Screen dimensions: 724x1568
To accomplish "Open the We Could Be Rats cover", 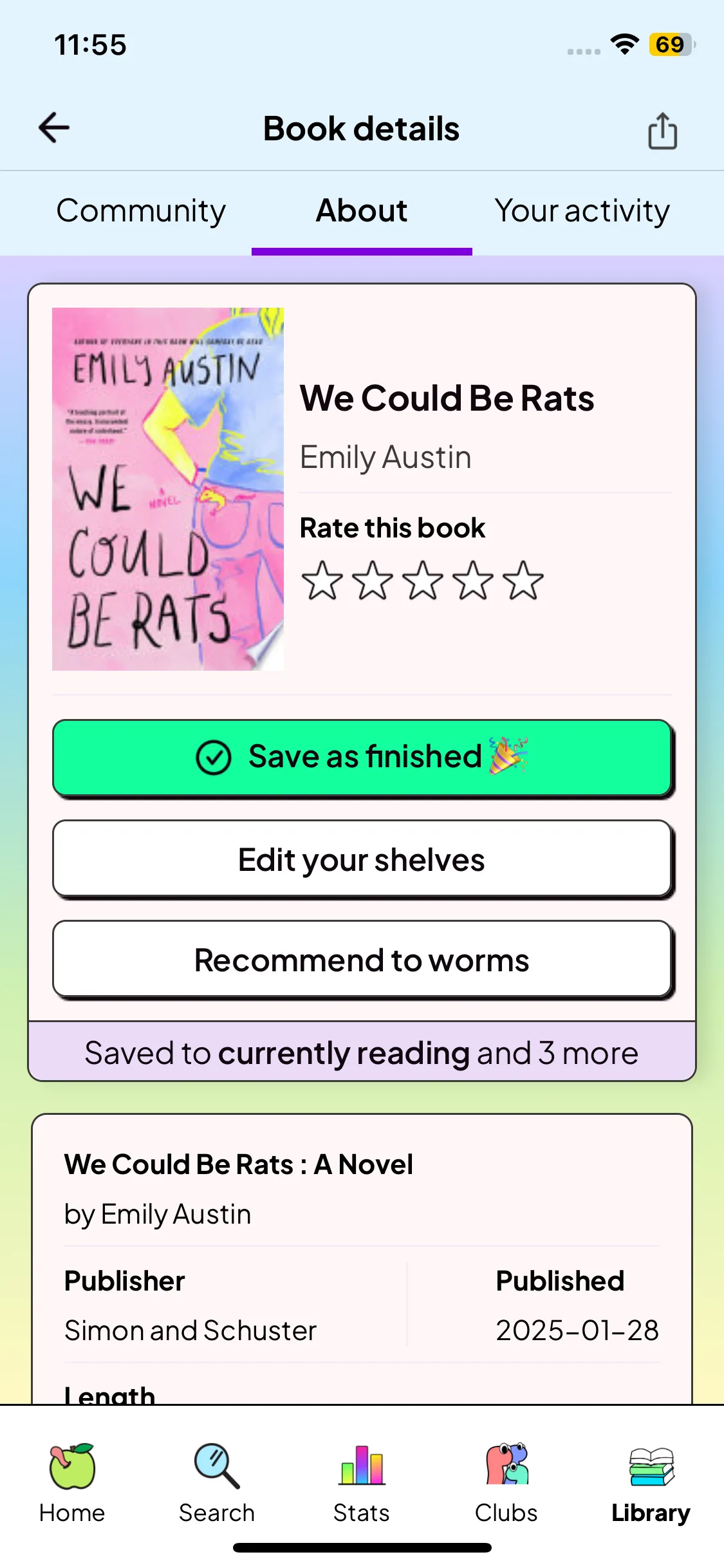I will coord(167,489).
